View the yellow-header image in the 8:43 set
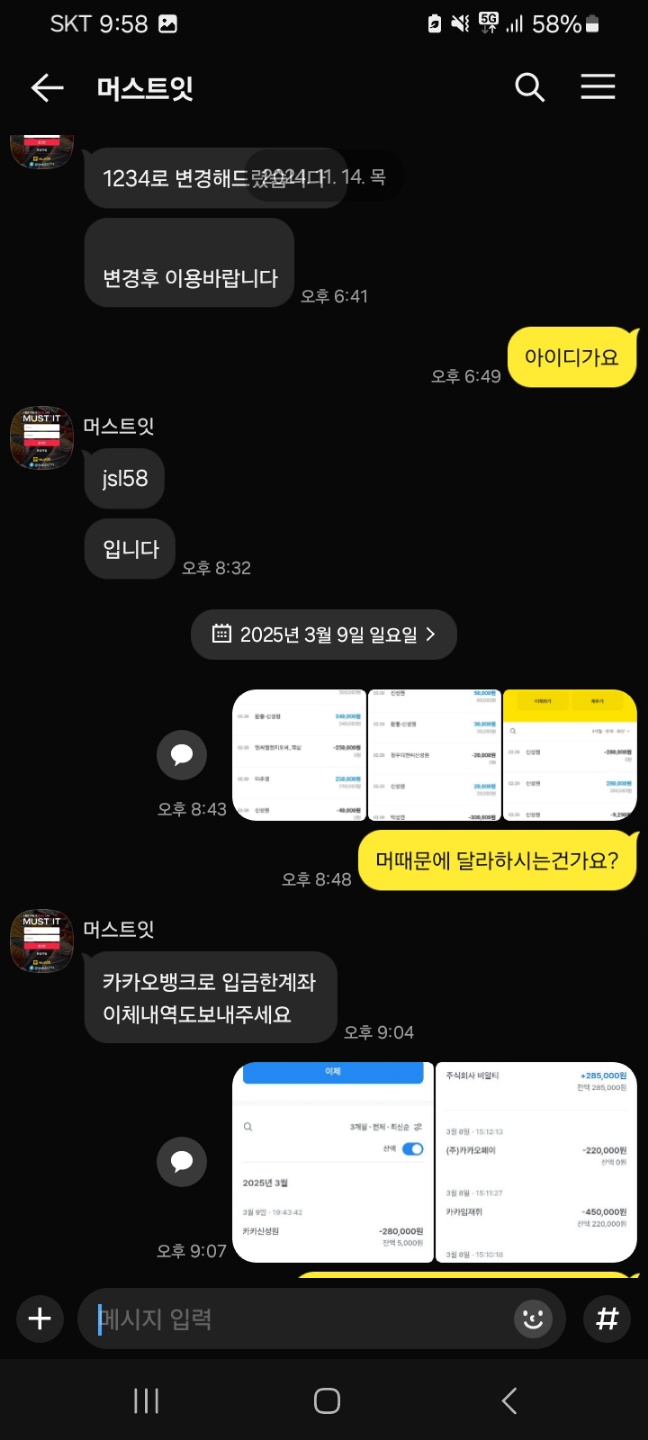Viewport: 648px width, 1440px height. click(569, 755)
